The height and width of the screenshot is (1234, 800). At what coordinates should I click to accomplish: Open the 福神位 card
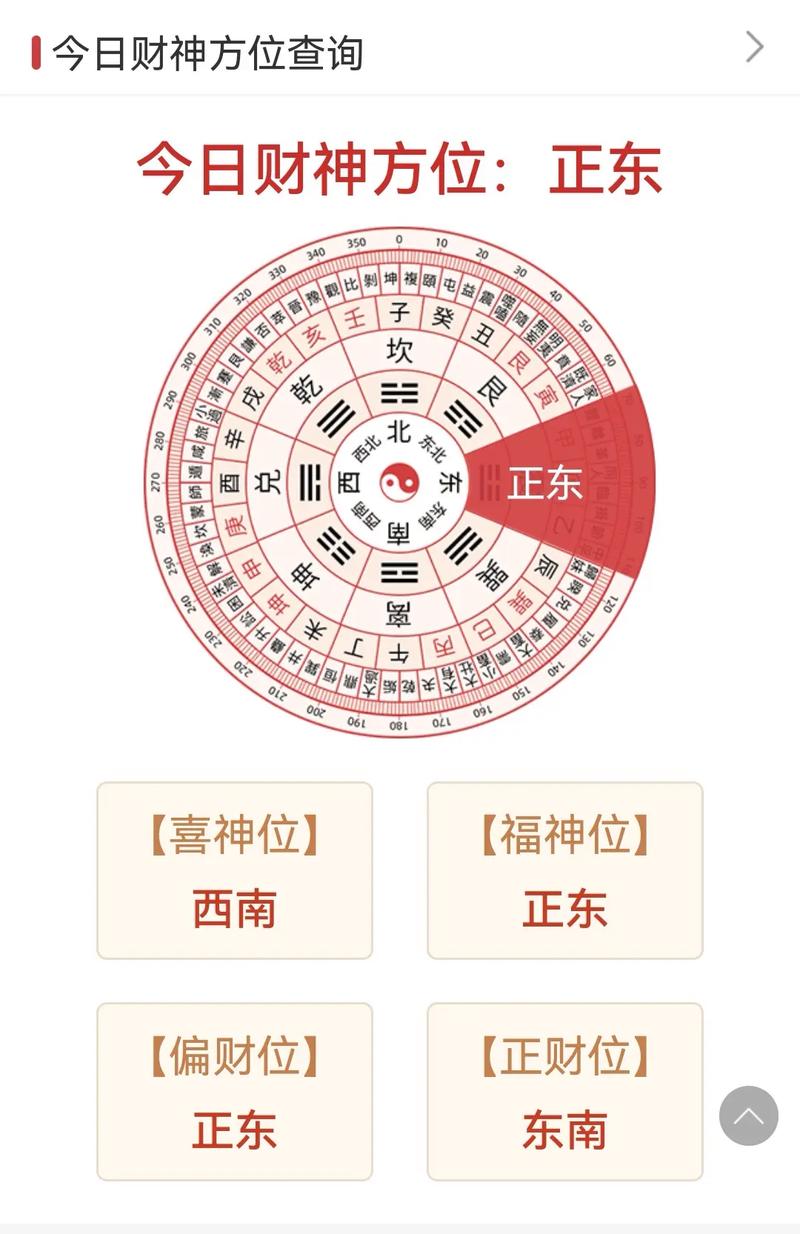point(565,870)
